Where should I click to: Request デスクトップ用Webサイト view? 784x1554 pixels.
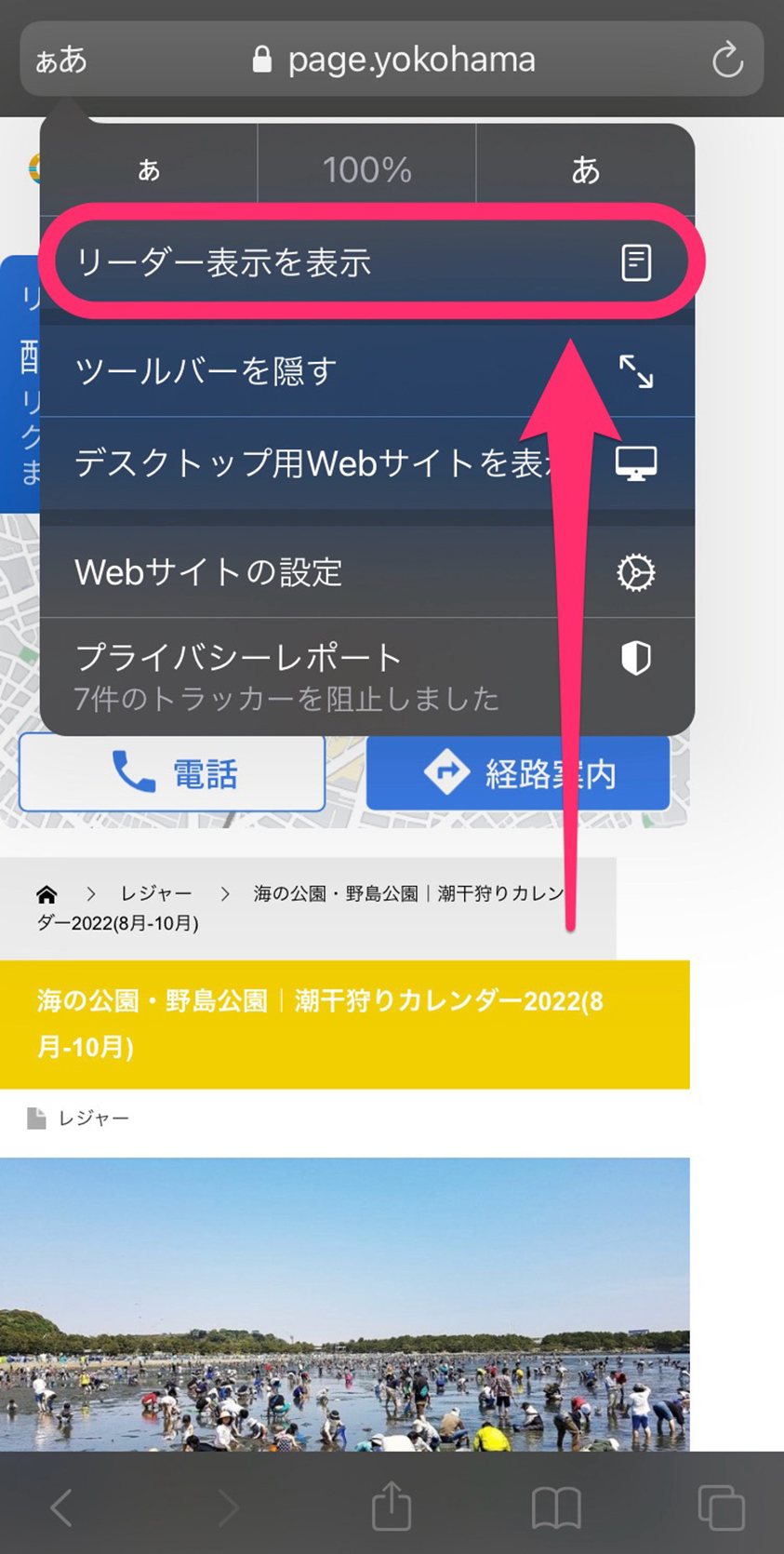(x=367, y=462)
